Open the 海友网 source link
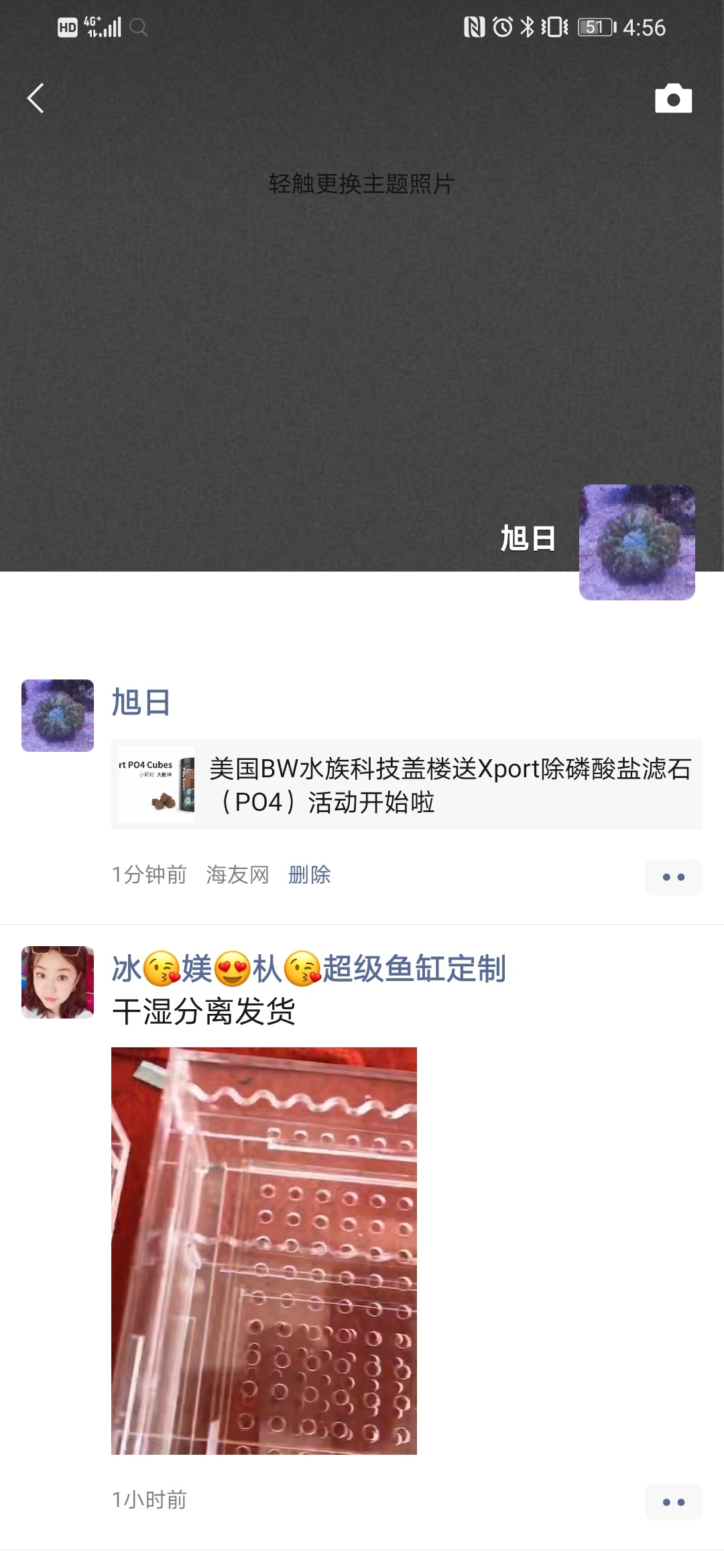724x1568 pixels. (x=237, y=874)
